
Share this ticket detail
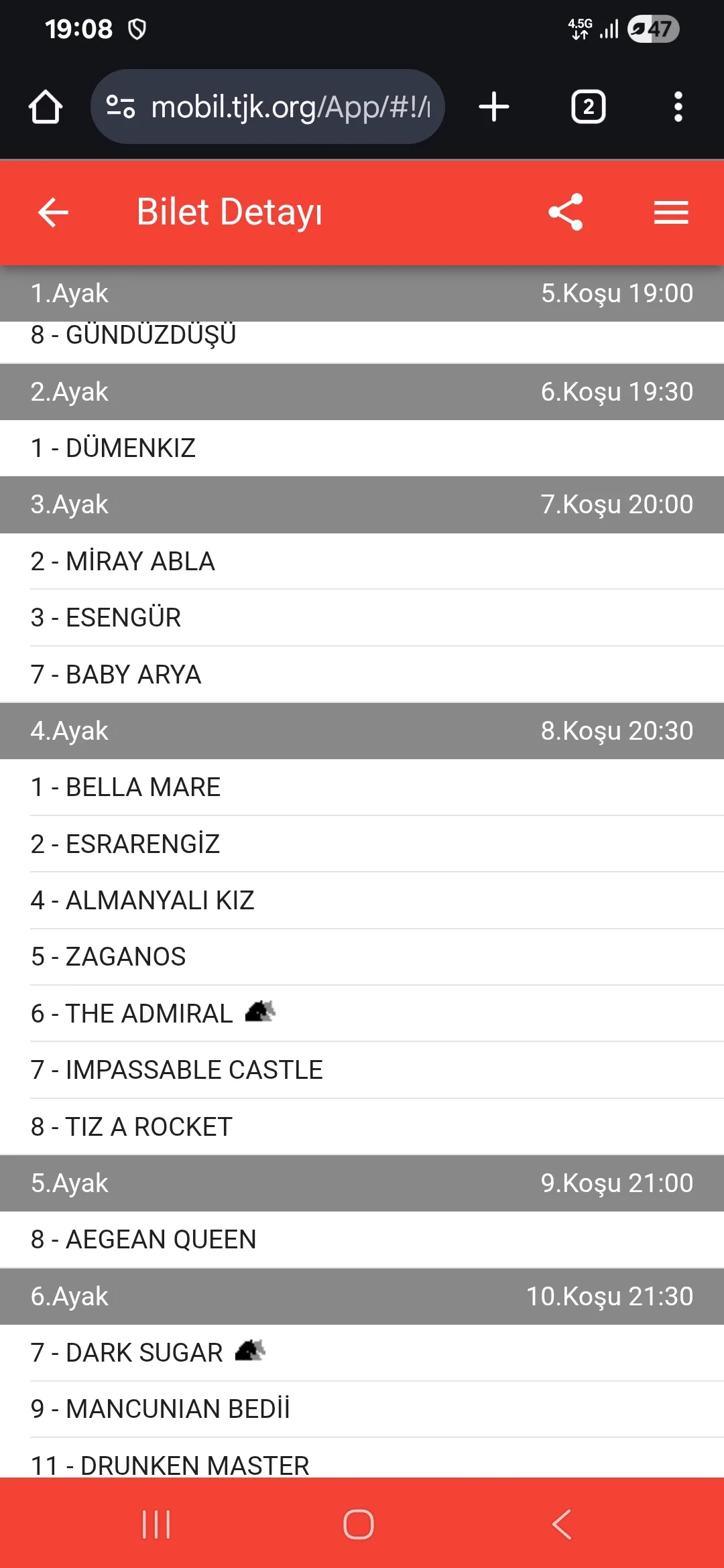[x=565, y=212]
